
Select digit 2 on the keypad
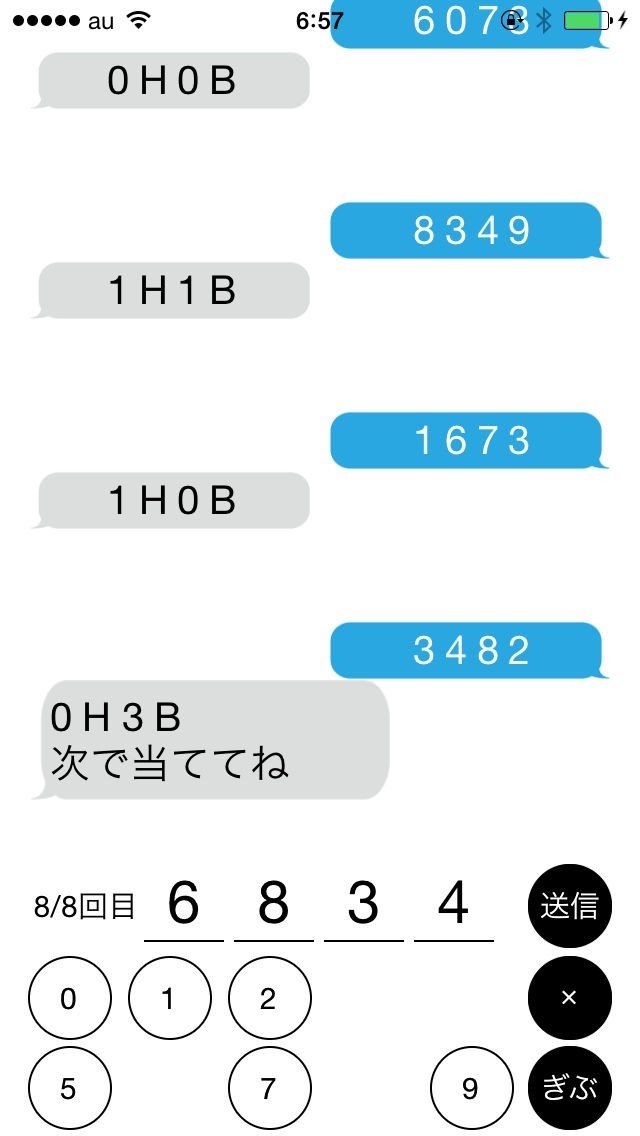tap(270, 998)
